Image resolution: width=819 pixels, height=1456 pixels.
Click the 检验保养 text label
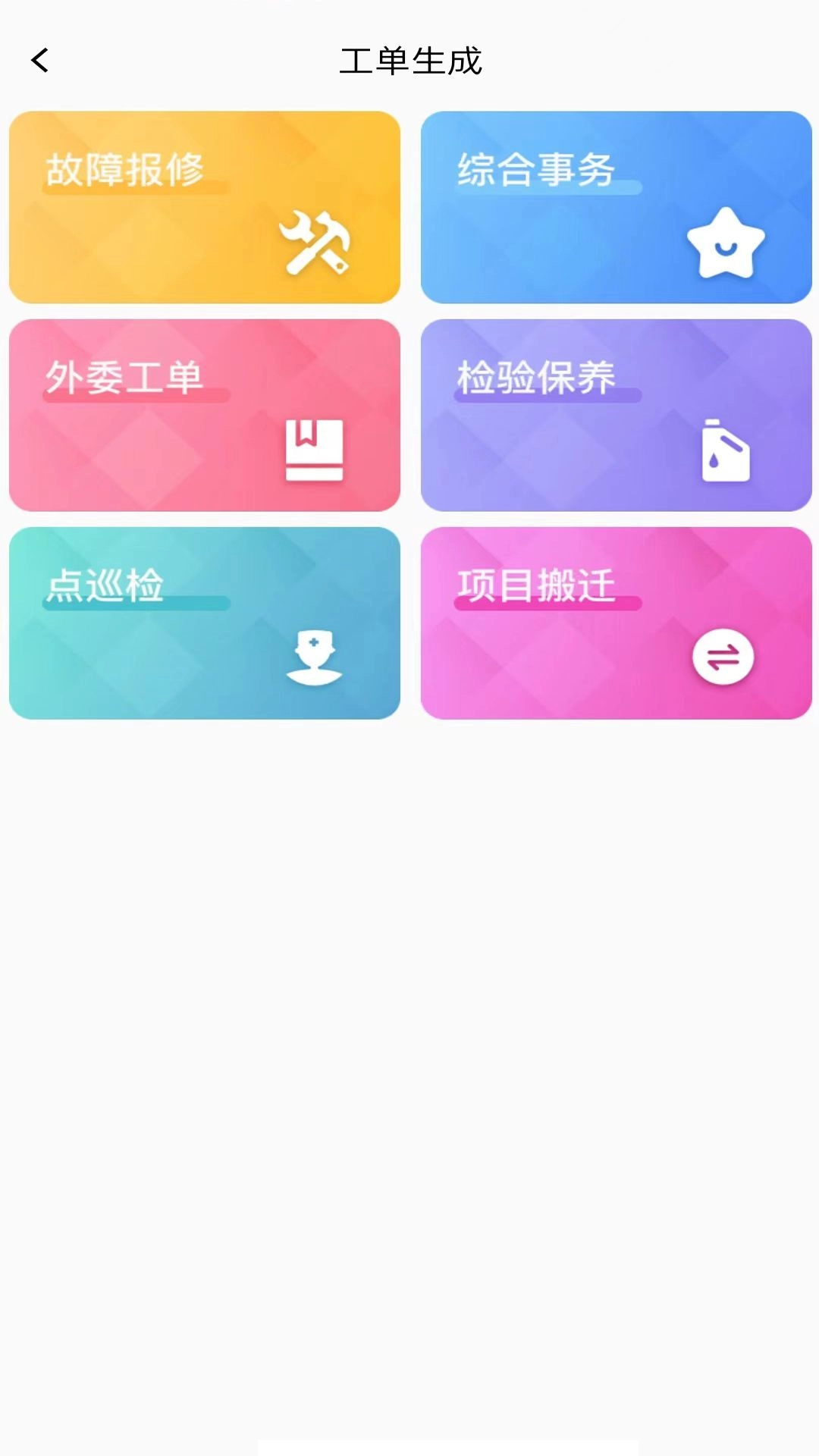click(535, 375)
